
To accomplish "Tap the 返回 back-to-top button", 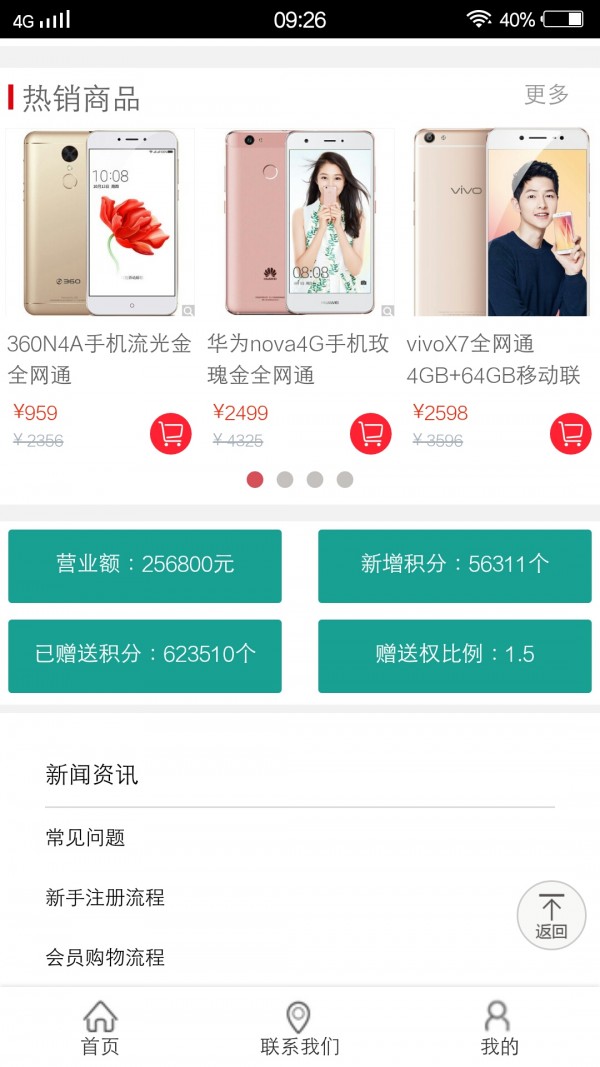I will click(551, 915).
